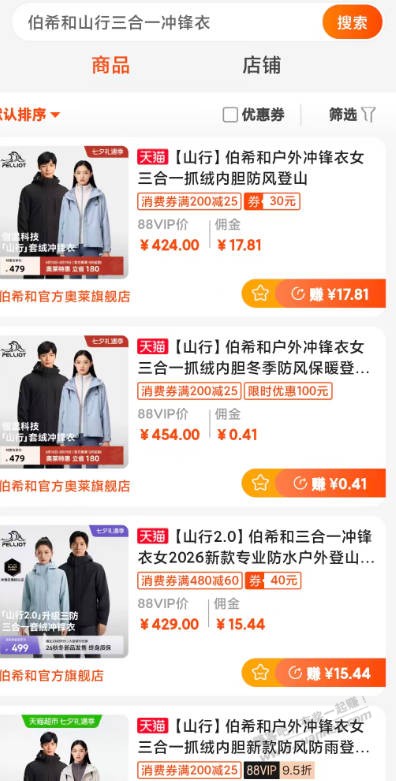Favorite the item next to 赚 ¥15.44
Screen dimensions: 396x781
[260, 672]
